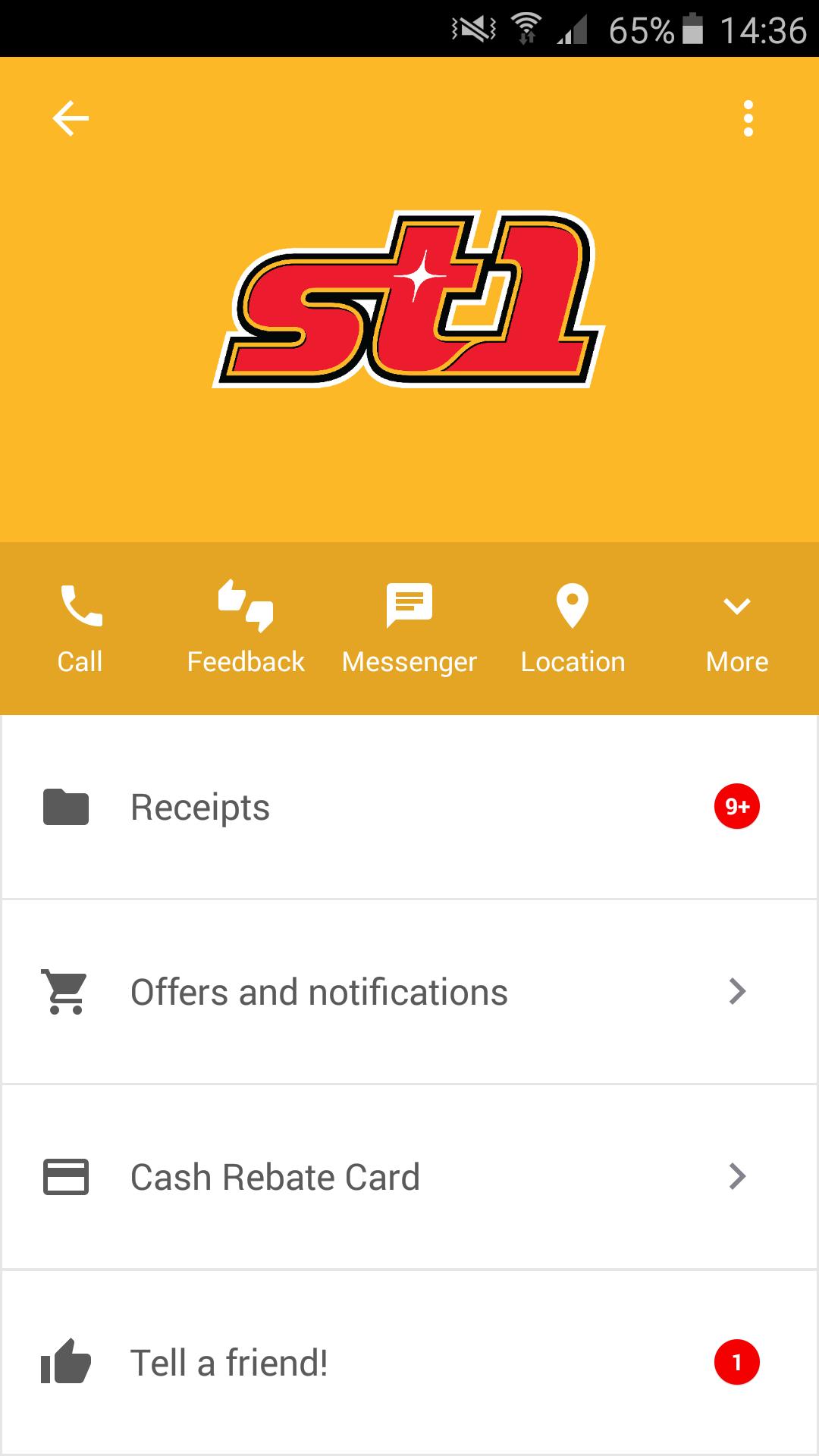This screenshot has height=1456, width=819.
Task: Select Tell a friend!
Action: 409,1362
